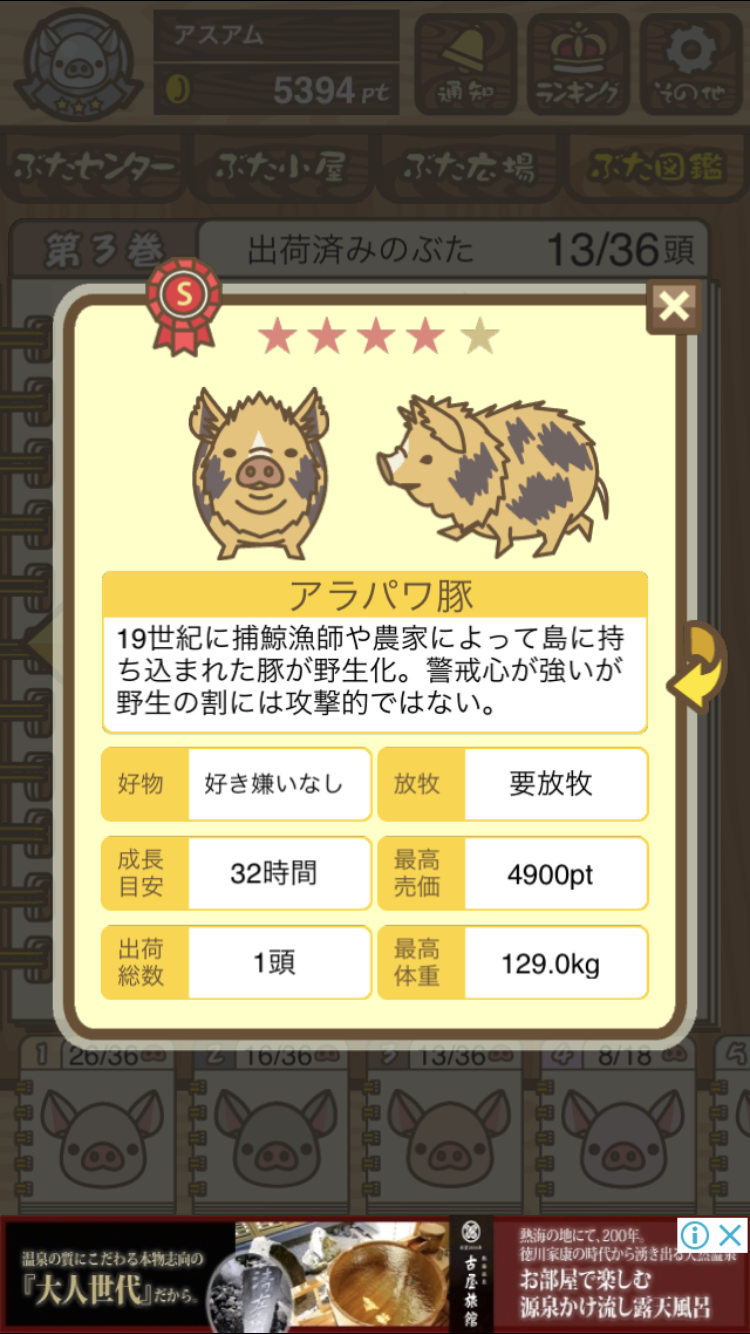Switch to the ぶたセンター tab
Image resolution: width=750 pixels, height=1334 pixels.
click(x=95, y=167)
